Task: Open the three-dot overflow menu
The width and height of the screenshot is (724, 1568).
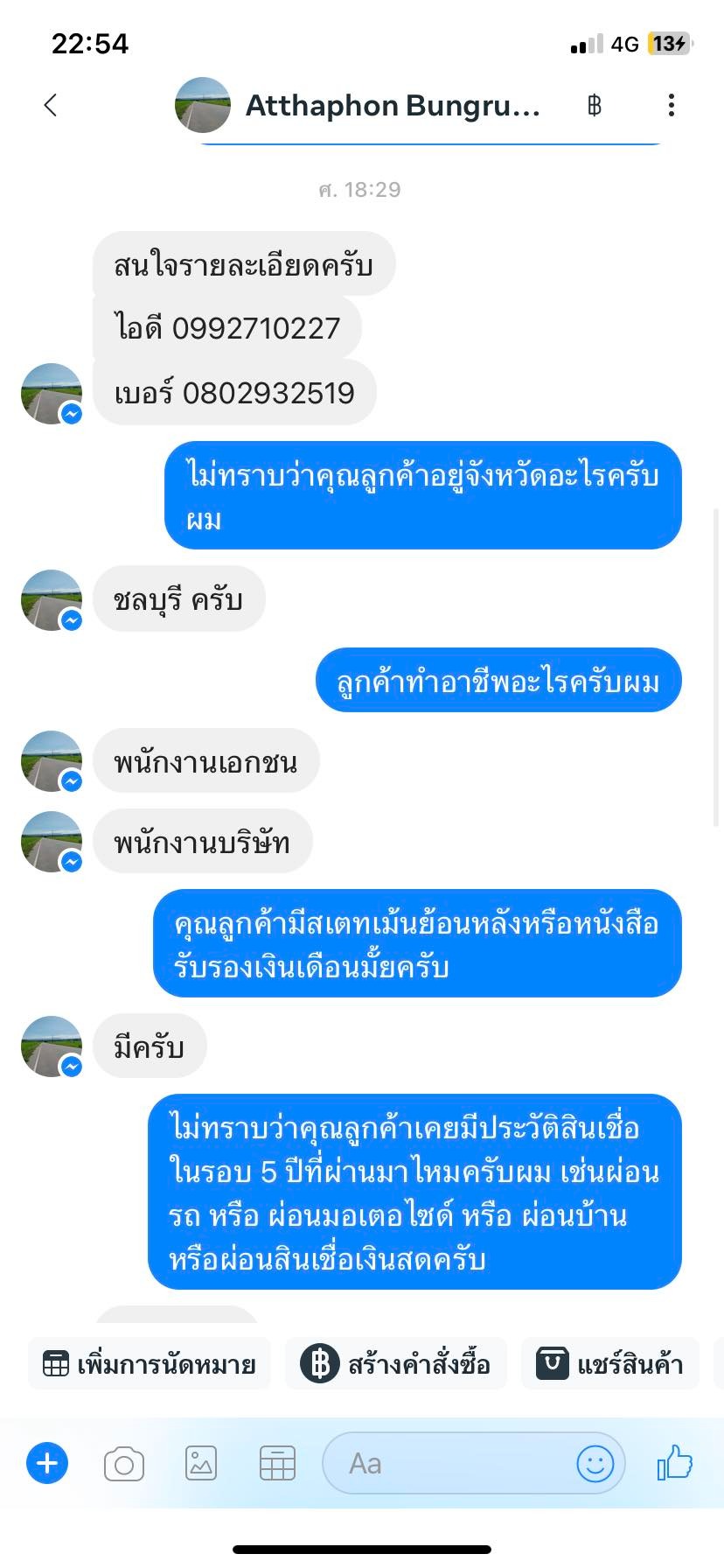Action: pos(671,106)
